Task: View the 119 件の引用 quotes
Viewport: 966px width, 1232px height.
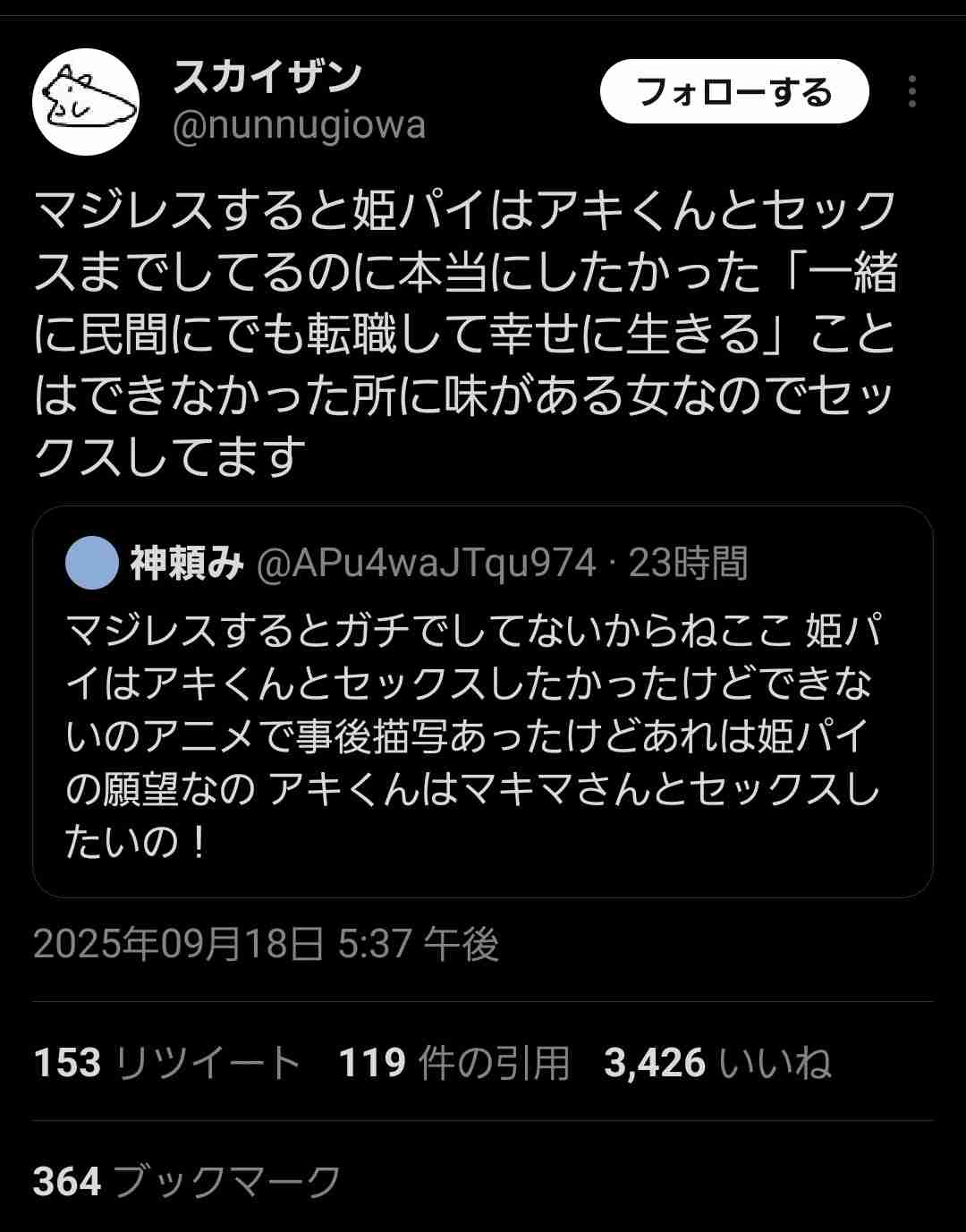Action: click(x=453, y=1063)
